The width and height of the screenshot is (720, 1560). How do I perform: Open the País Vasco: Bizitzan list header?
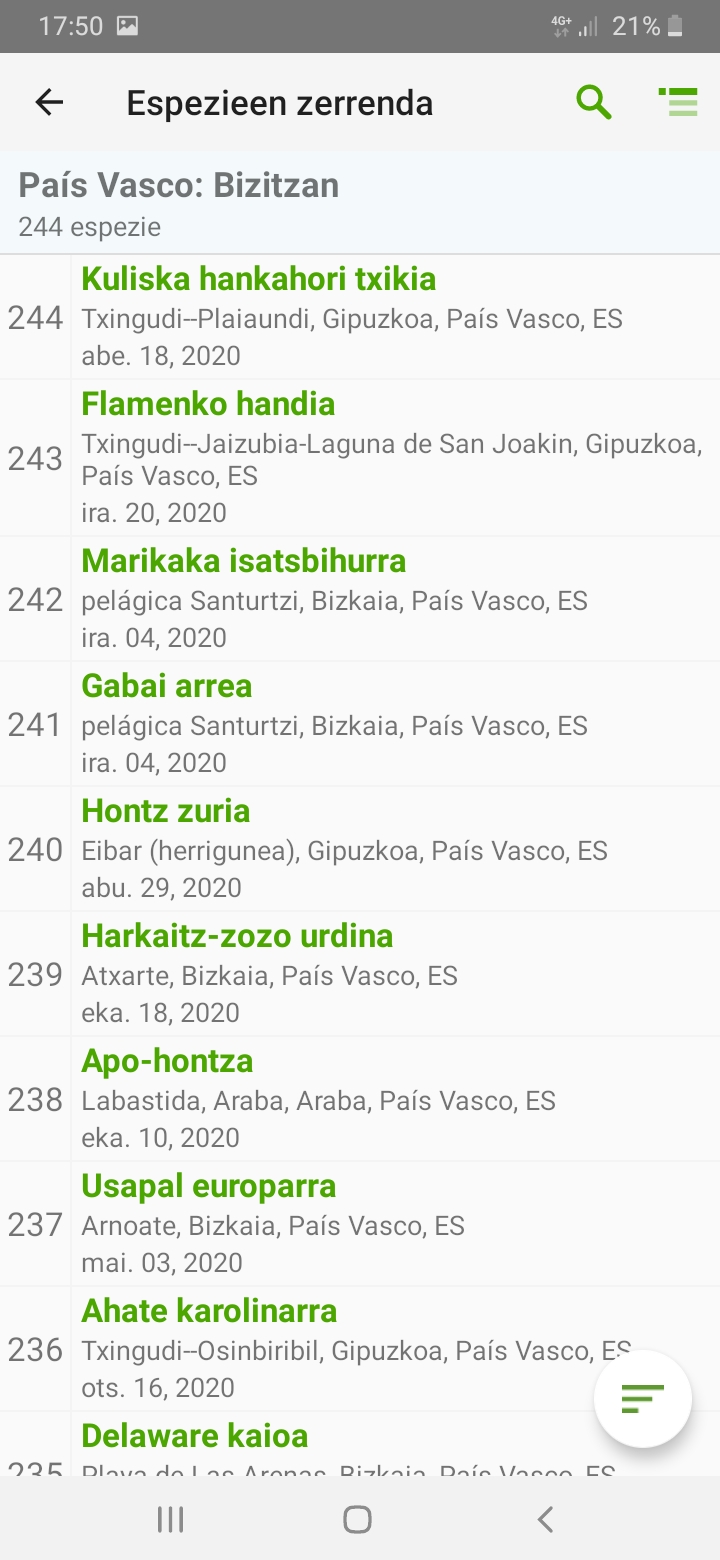click(360, 203)
